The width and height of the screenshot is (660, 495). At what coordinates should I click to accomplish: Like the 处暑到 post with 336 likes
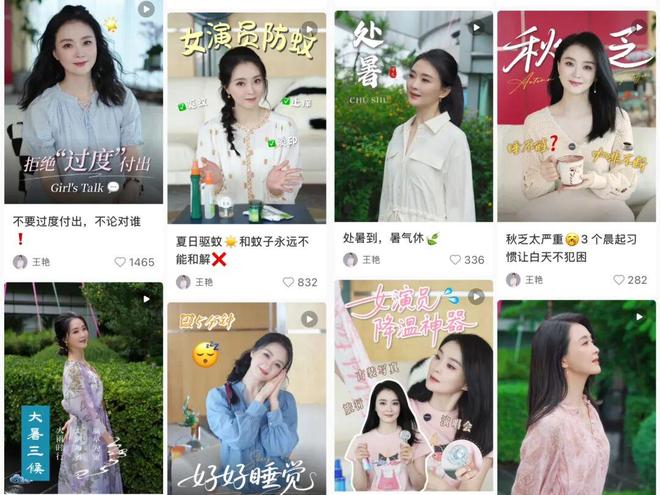[x=455, y=260]
